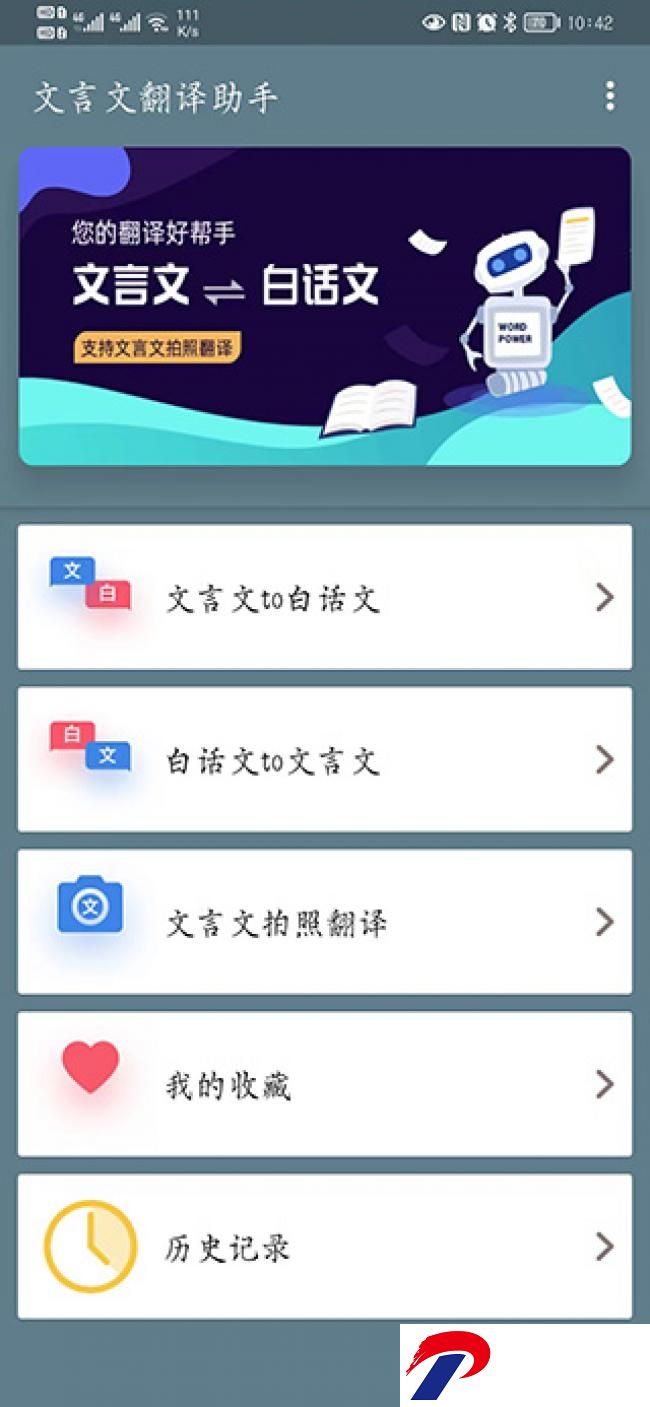Open the 文言文 to 白话文 translation banner

[x=325, y=306]
